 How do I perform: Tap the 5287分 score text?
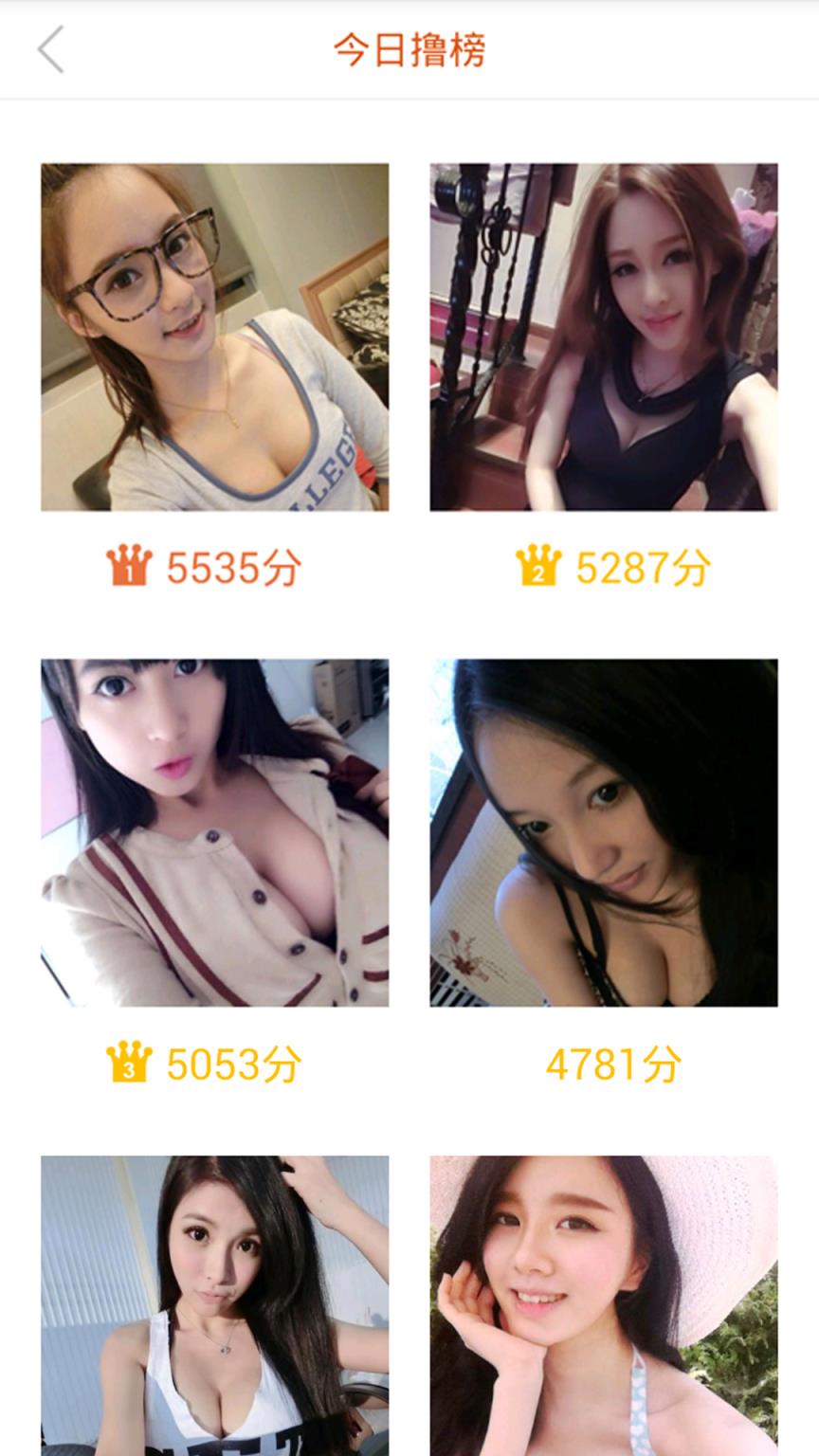(x=641, y=566)
